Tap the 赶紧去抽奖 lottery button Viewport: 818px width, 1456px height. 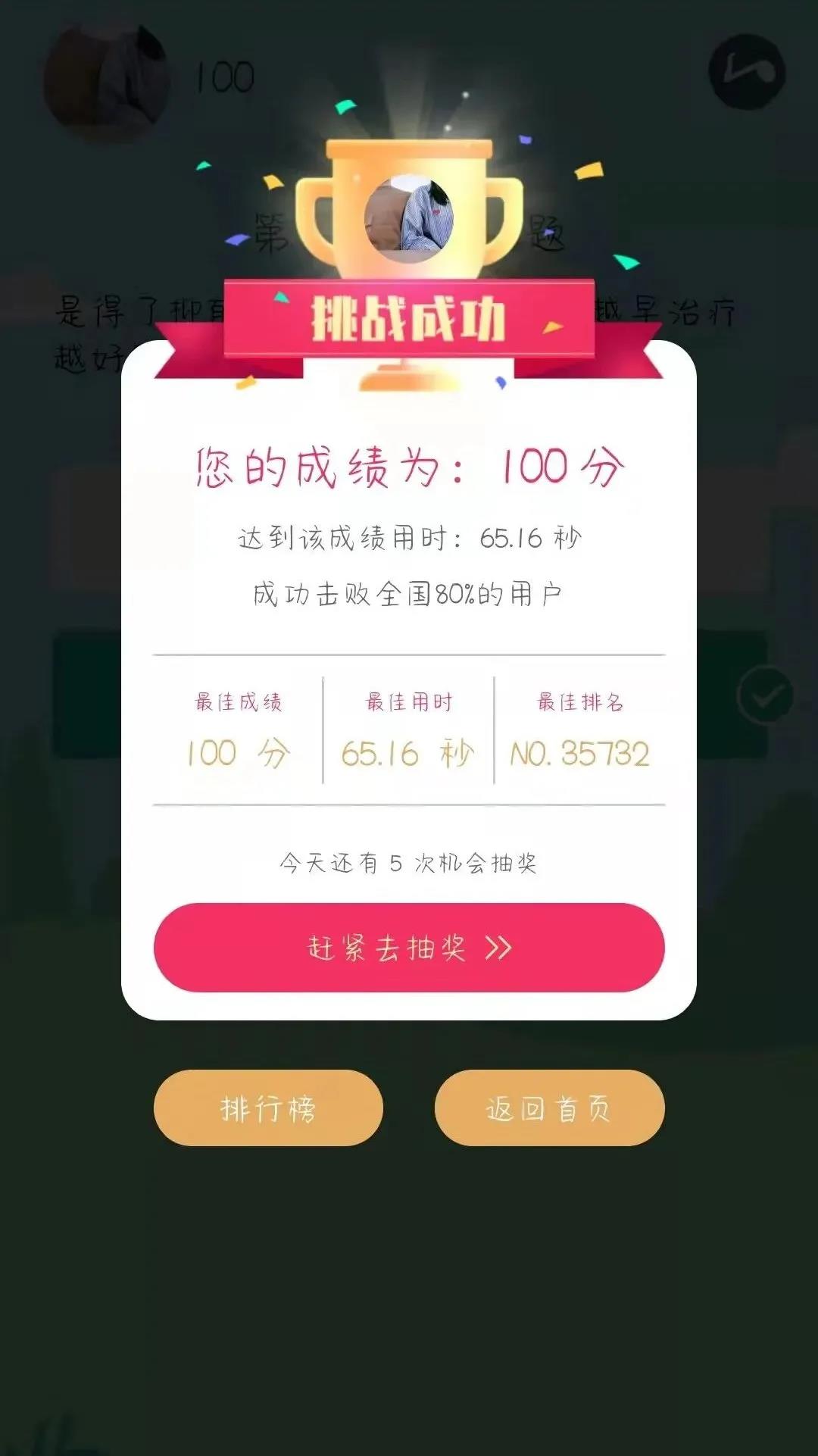pyautogui.click(x=409, y=947)
